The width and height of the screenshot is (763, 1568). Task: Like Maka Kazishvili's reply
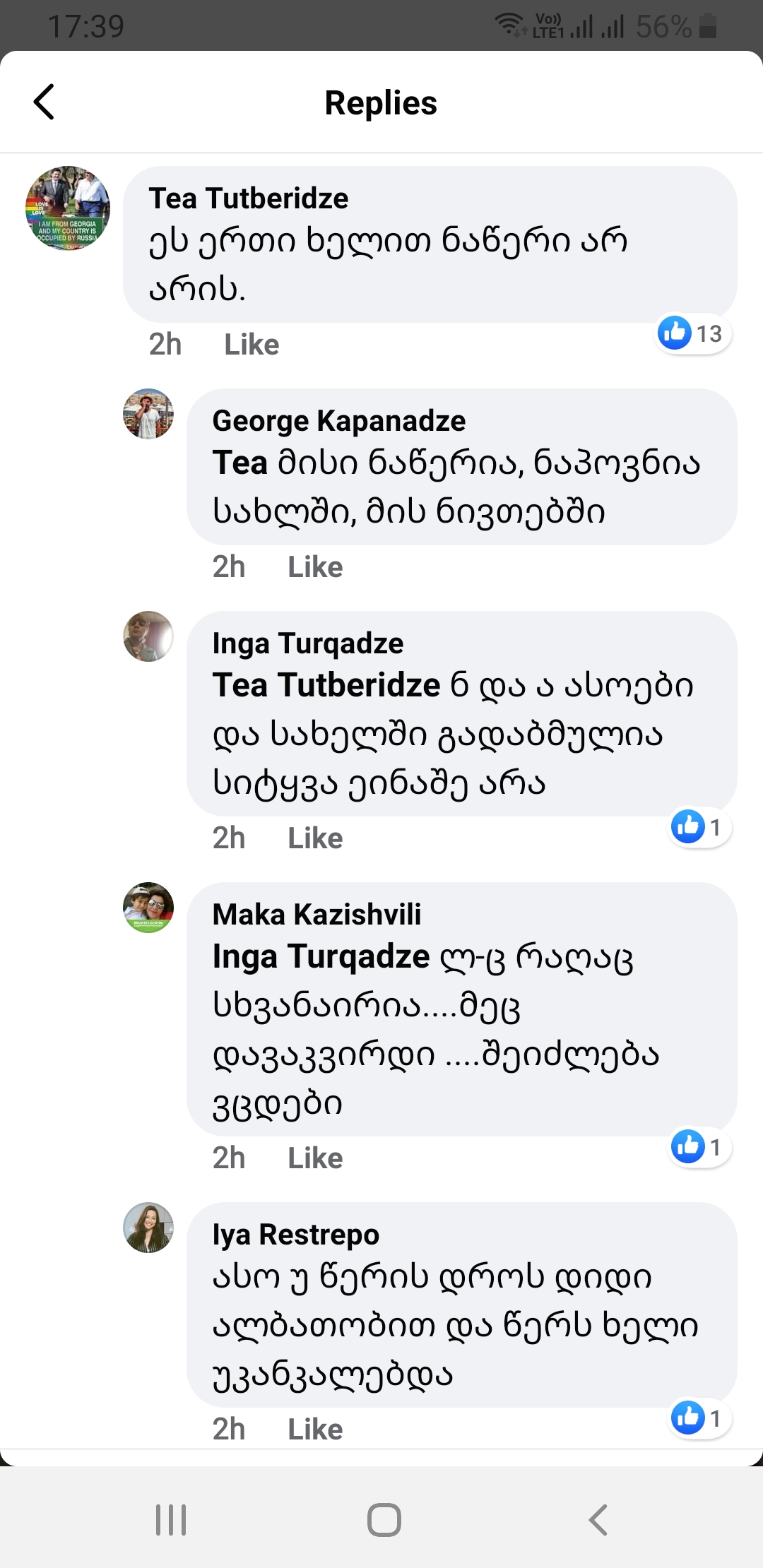pos(315,1158)
